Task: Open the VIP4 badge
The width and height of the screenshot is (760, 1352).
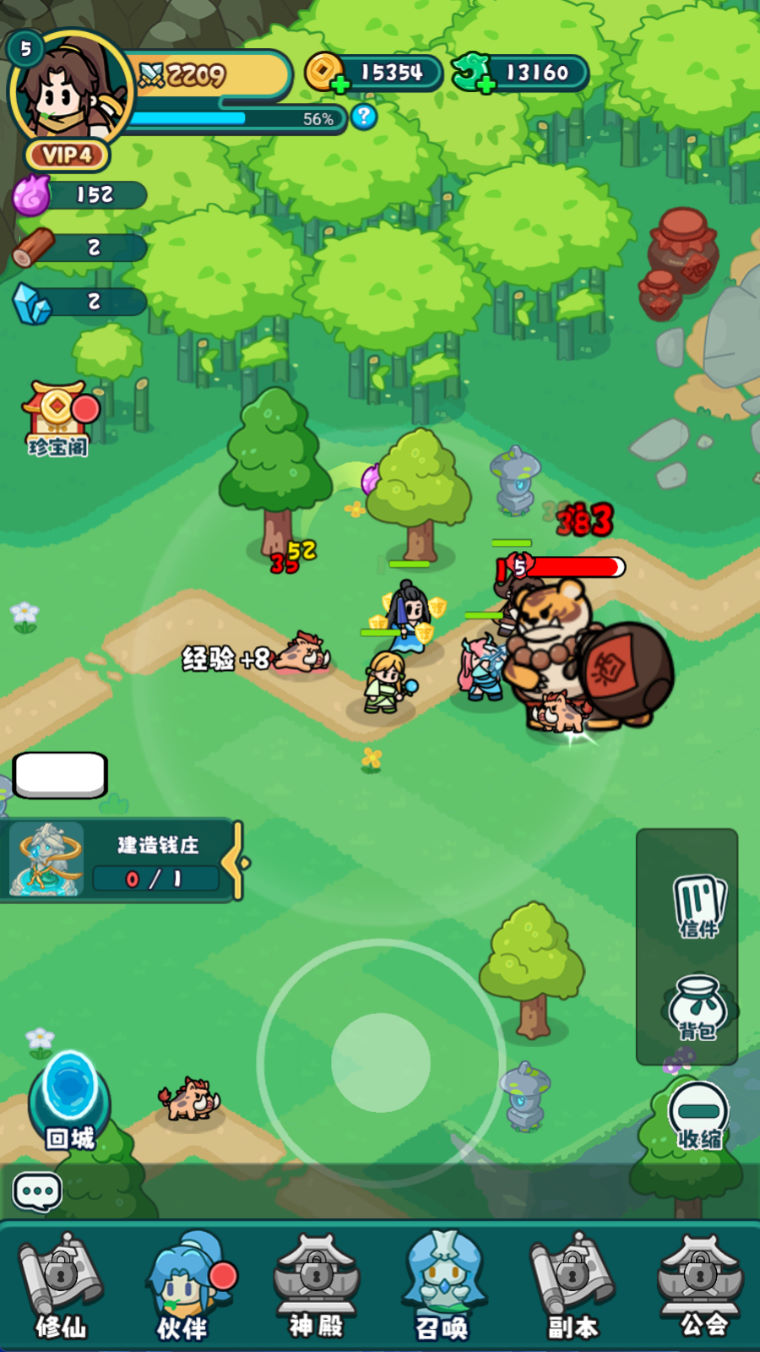Action: (x=67, y=155)
